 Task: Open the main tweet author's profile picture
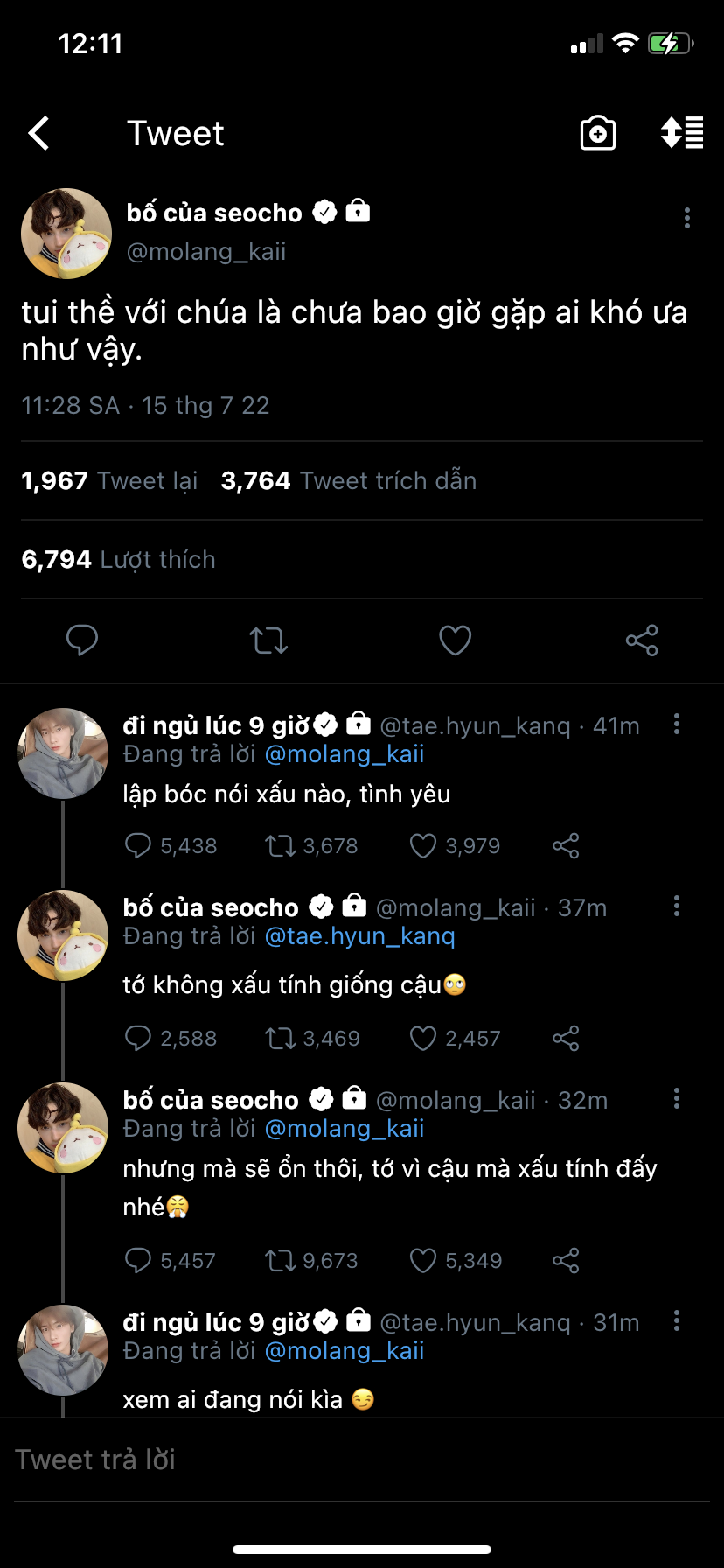[x=66, y=234]
